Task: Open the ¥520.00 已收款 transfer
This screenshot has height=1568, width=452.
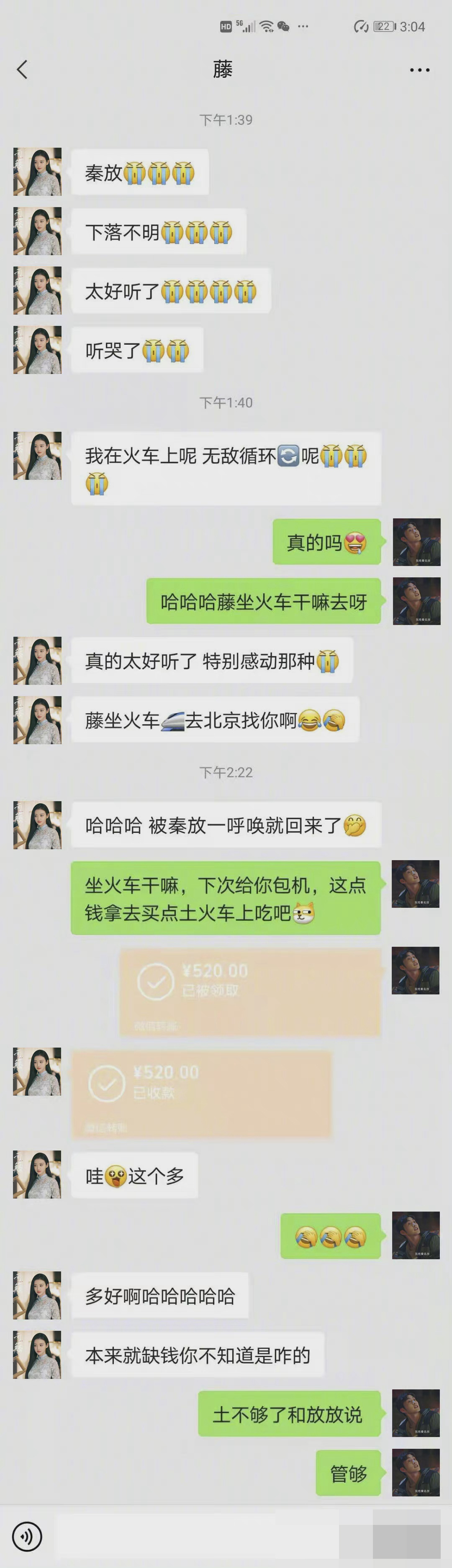Action: [x=201, y=1093]
